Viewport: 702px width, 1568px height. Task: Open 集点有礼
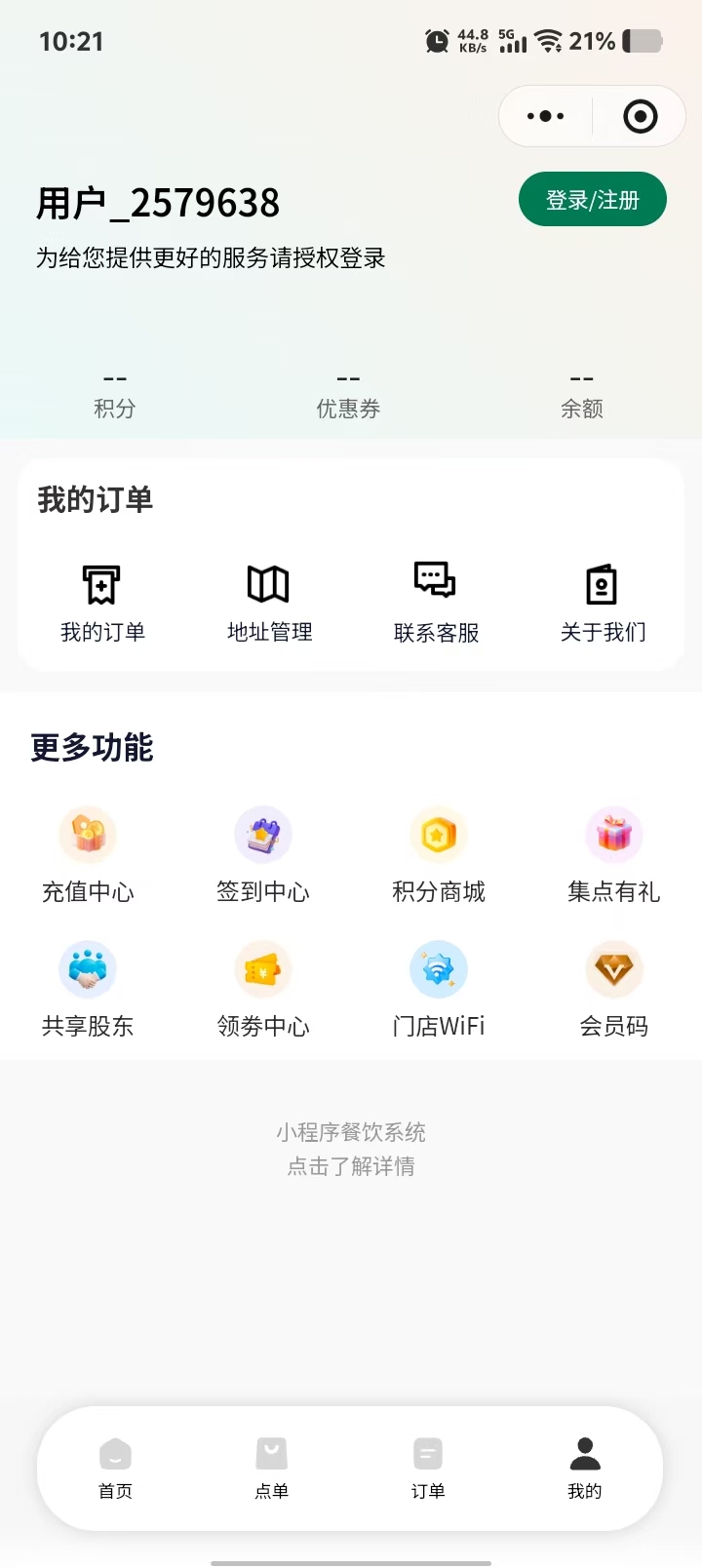(614, 855)
